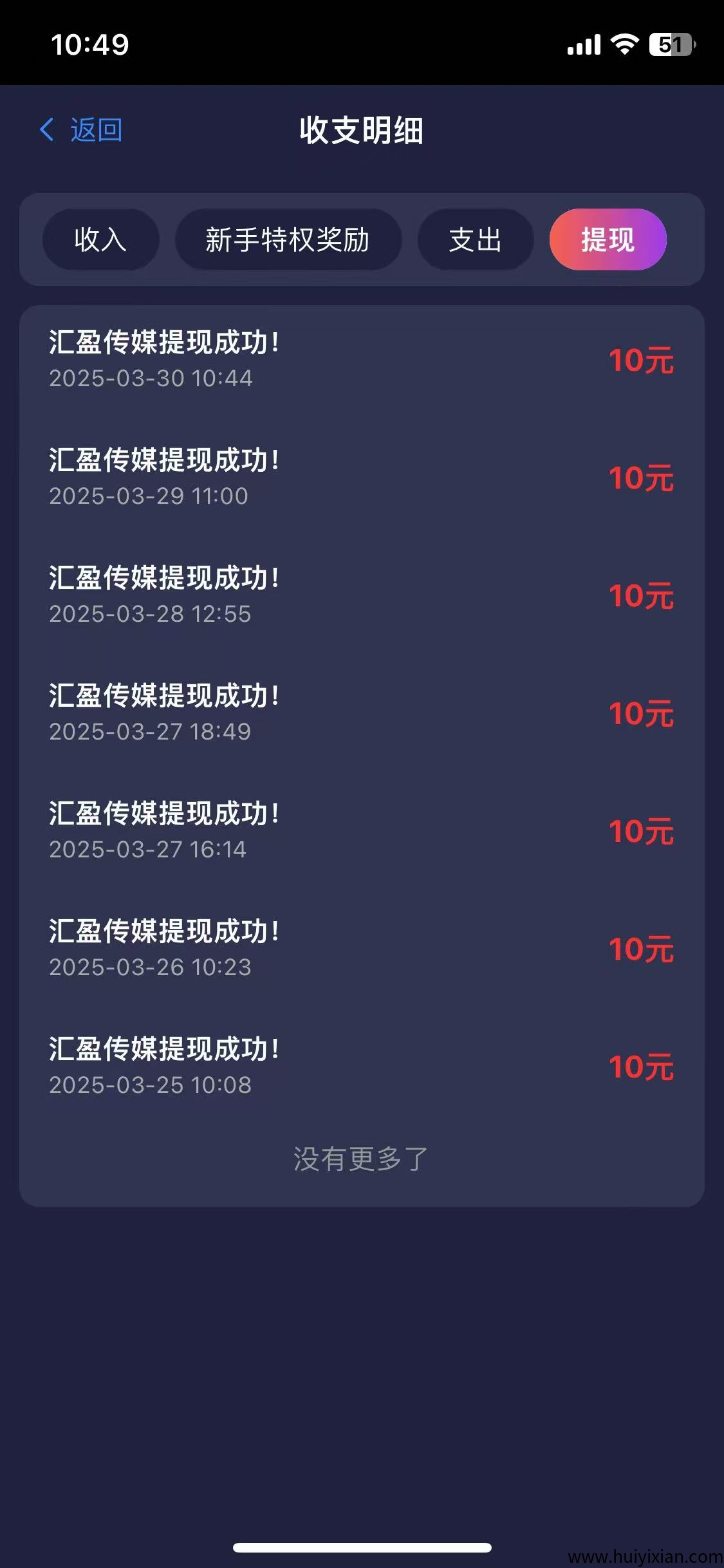Open record dated 2025-03-30 10:44

click(362, 359)
